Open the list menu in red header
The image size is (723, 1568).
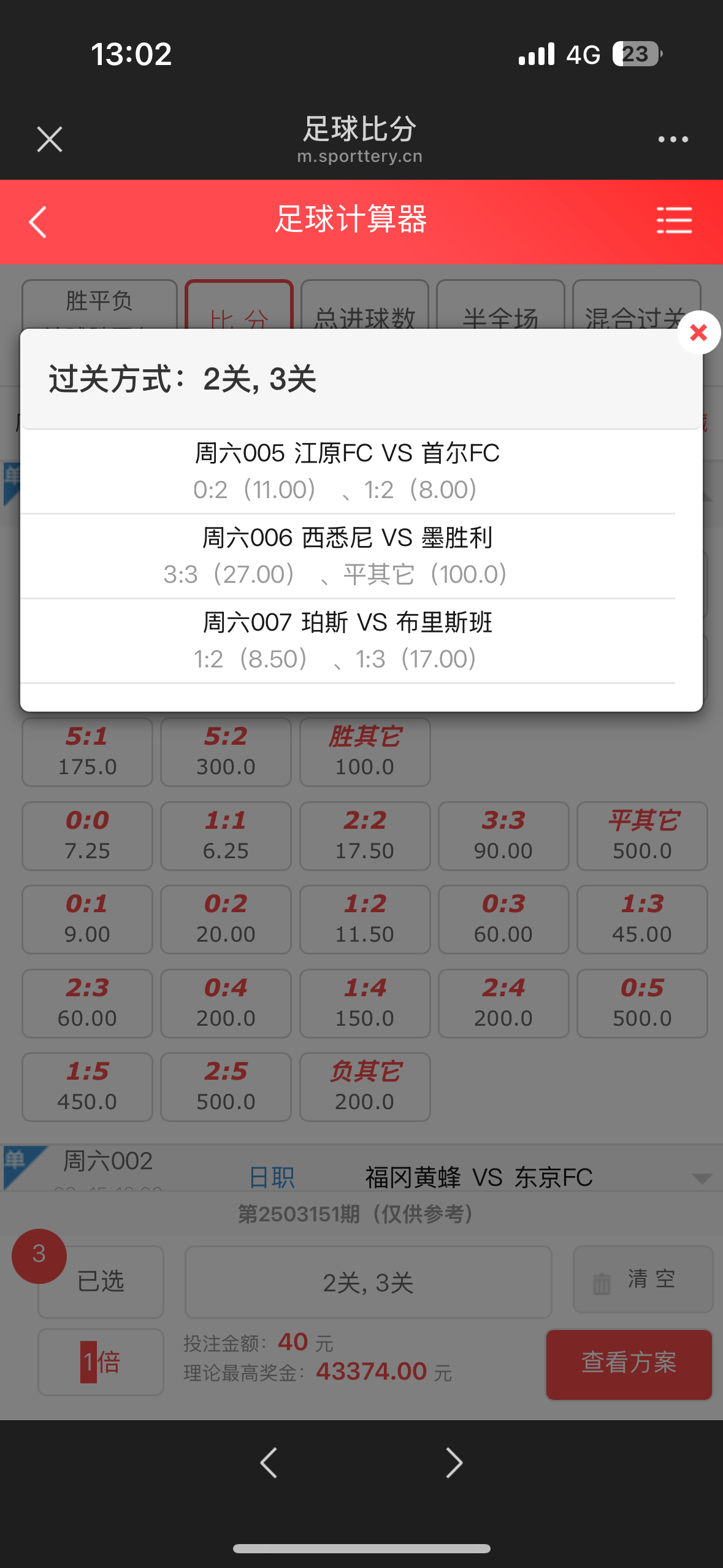point(674,220)
